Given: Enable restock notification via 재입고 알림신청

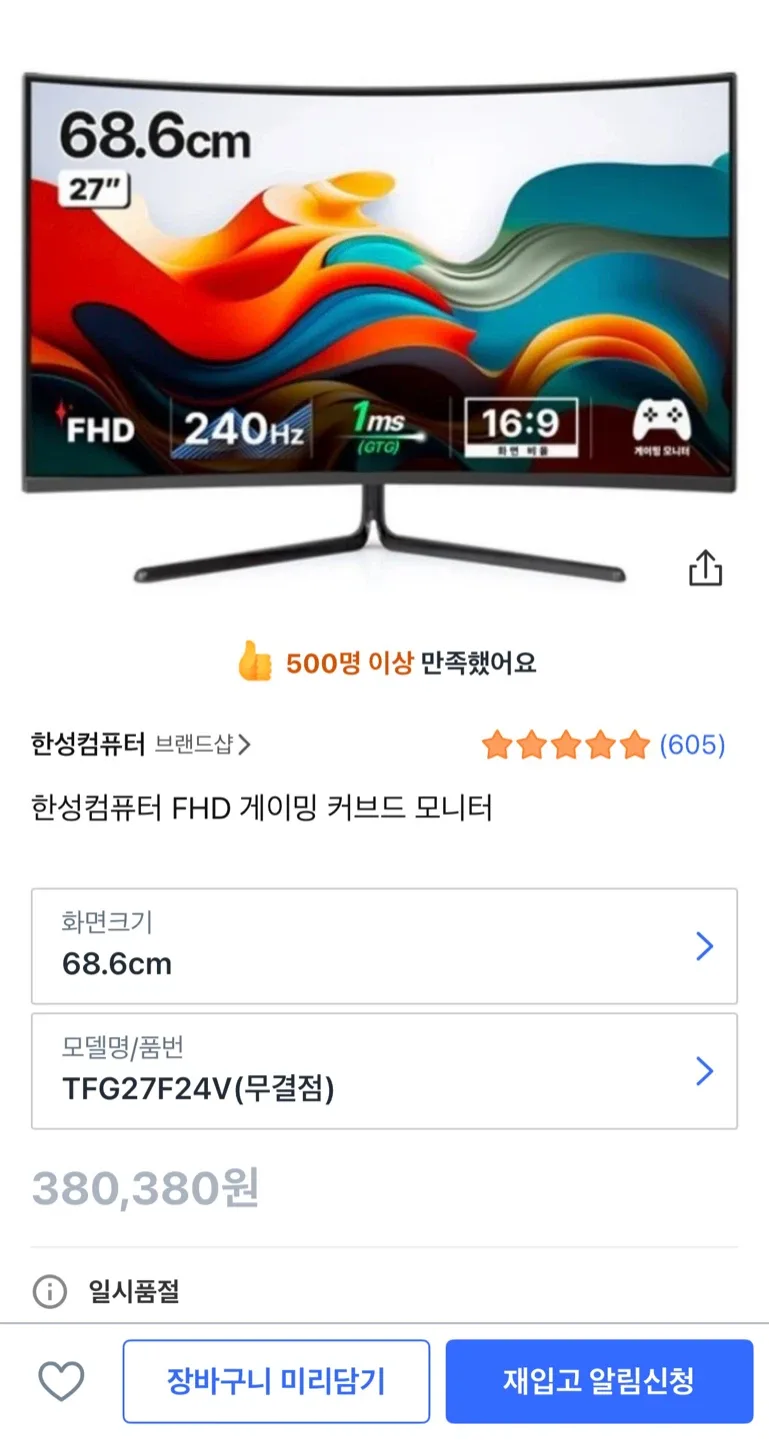Looking at the screenshot, I should [x=599, y=1382].
